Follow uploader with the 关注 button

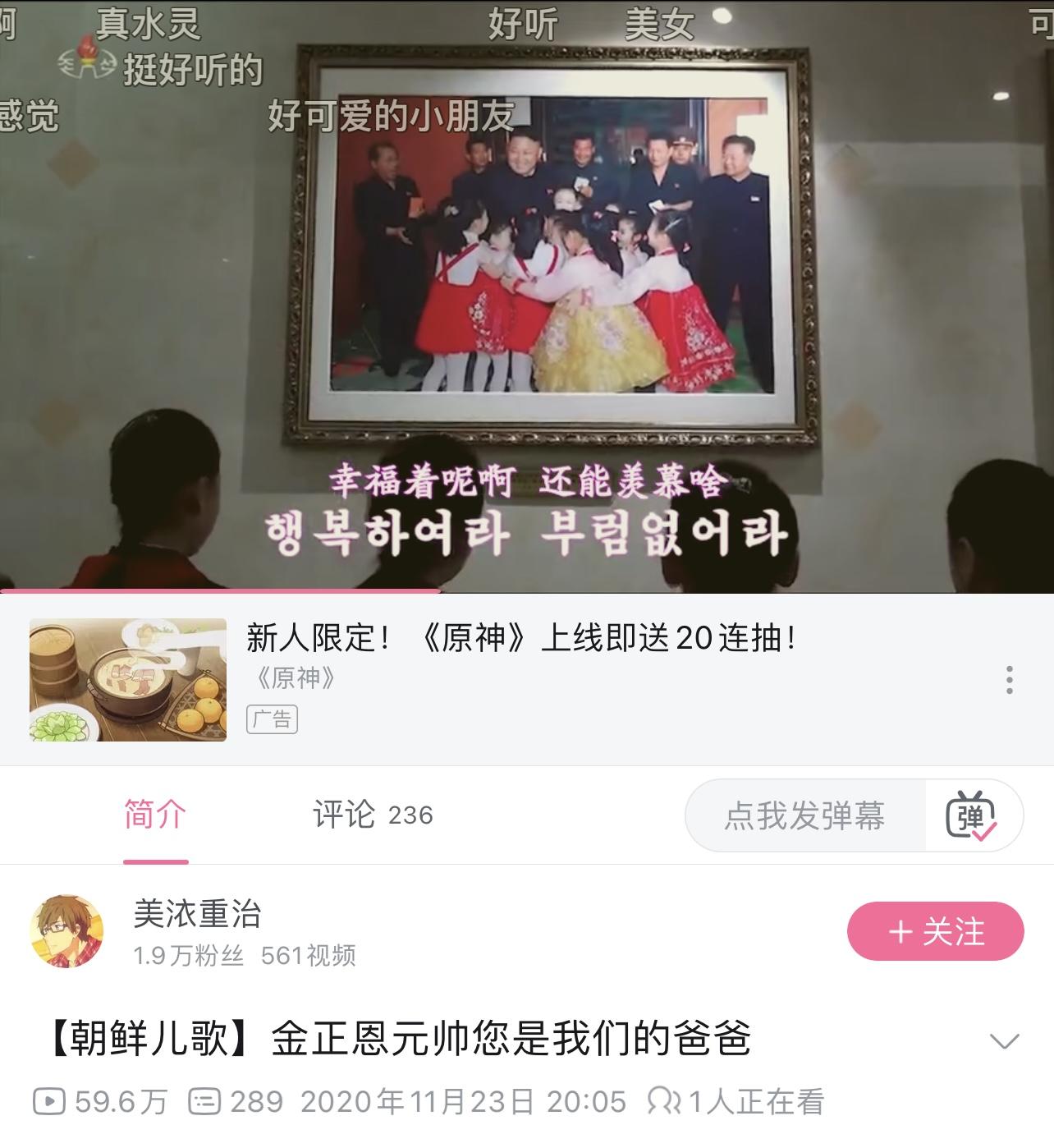(935, 931)
